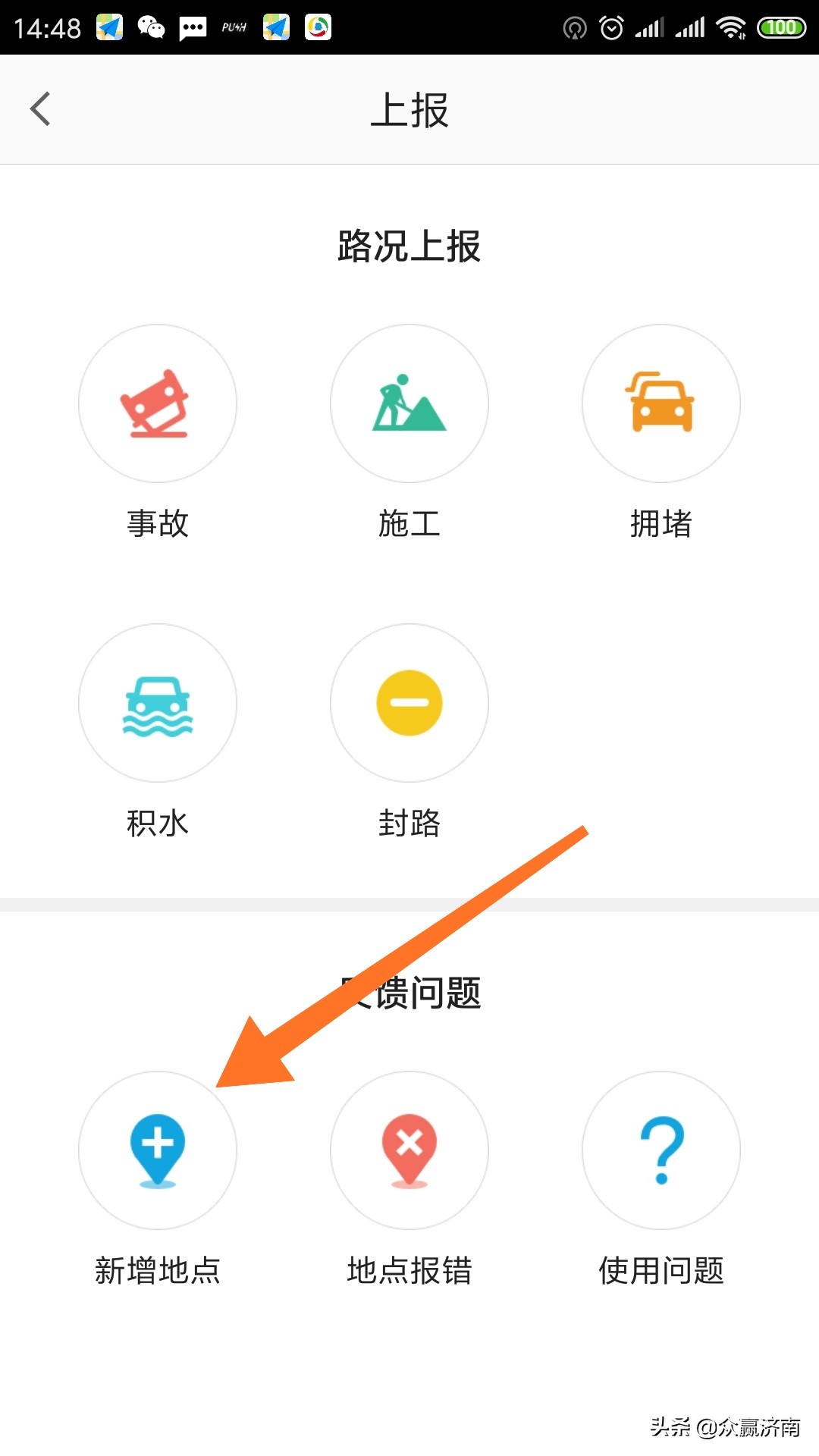Report water accumulation with the 积水 icon
Screen dimensions: 819x1456
point(157,704)
